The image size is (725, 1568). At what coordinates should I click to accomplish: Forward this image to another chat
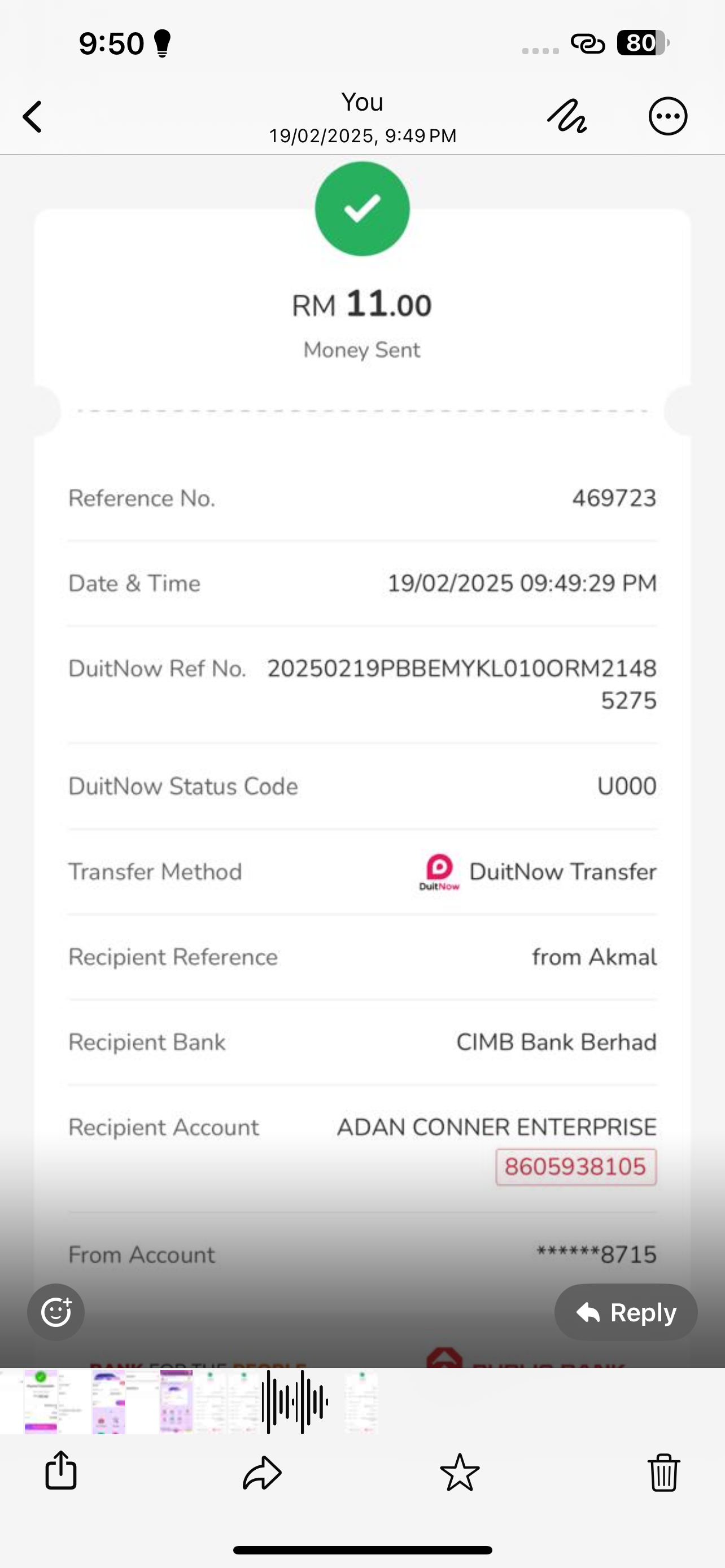(262, 1473)
